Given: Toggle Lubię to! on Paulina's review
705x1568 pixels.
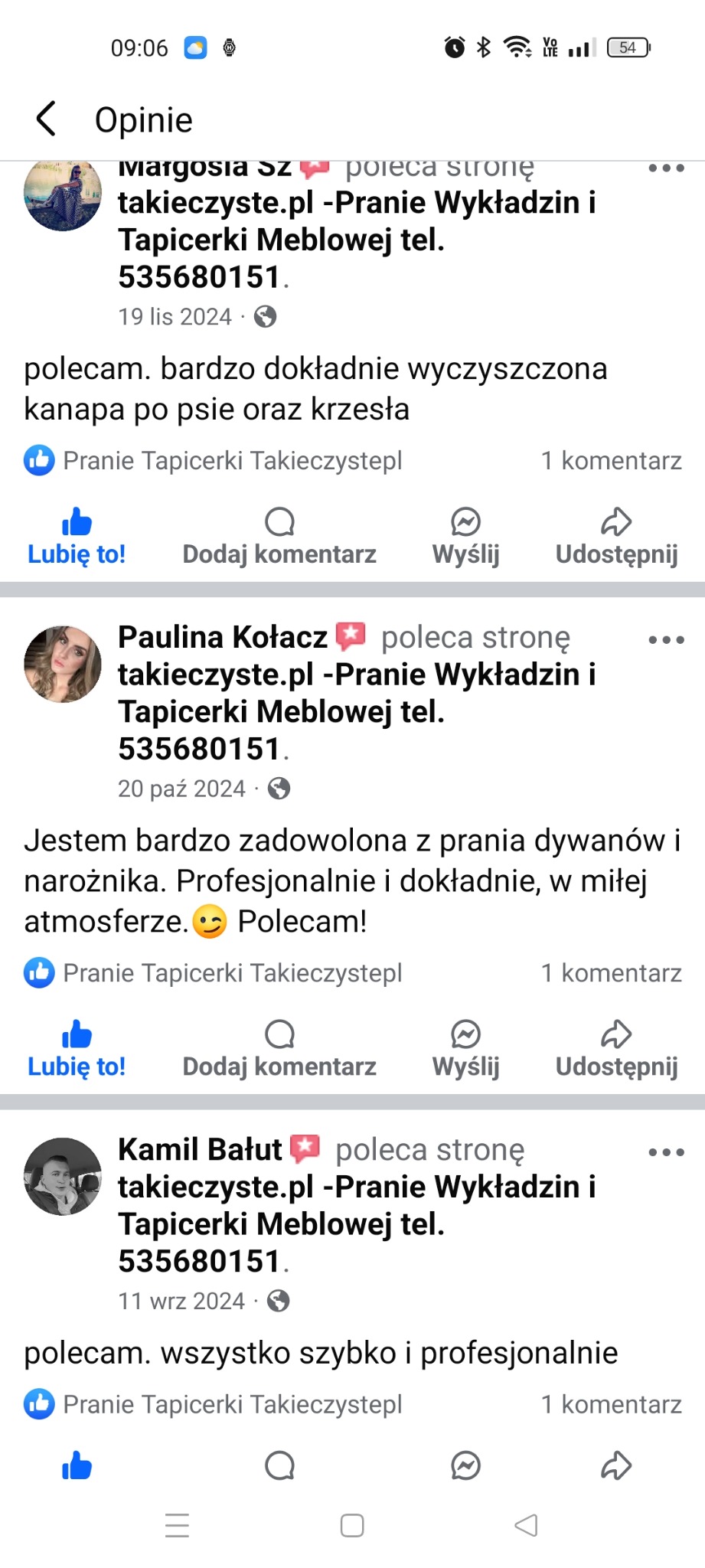Looking at the screenshot, I should 76,1049.
